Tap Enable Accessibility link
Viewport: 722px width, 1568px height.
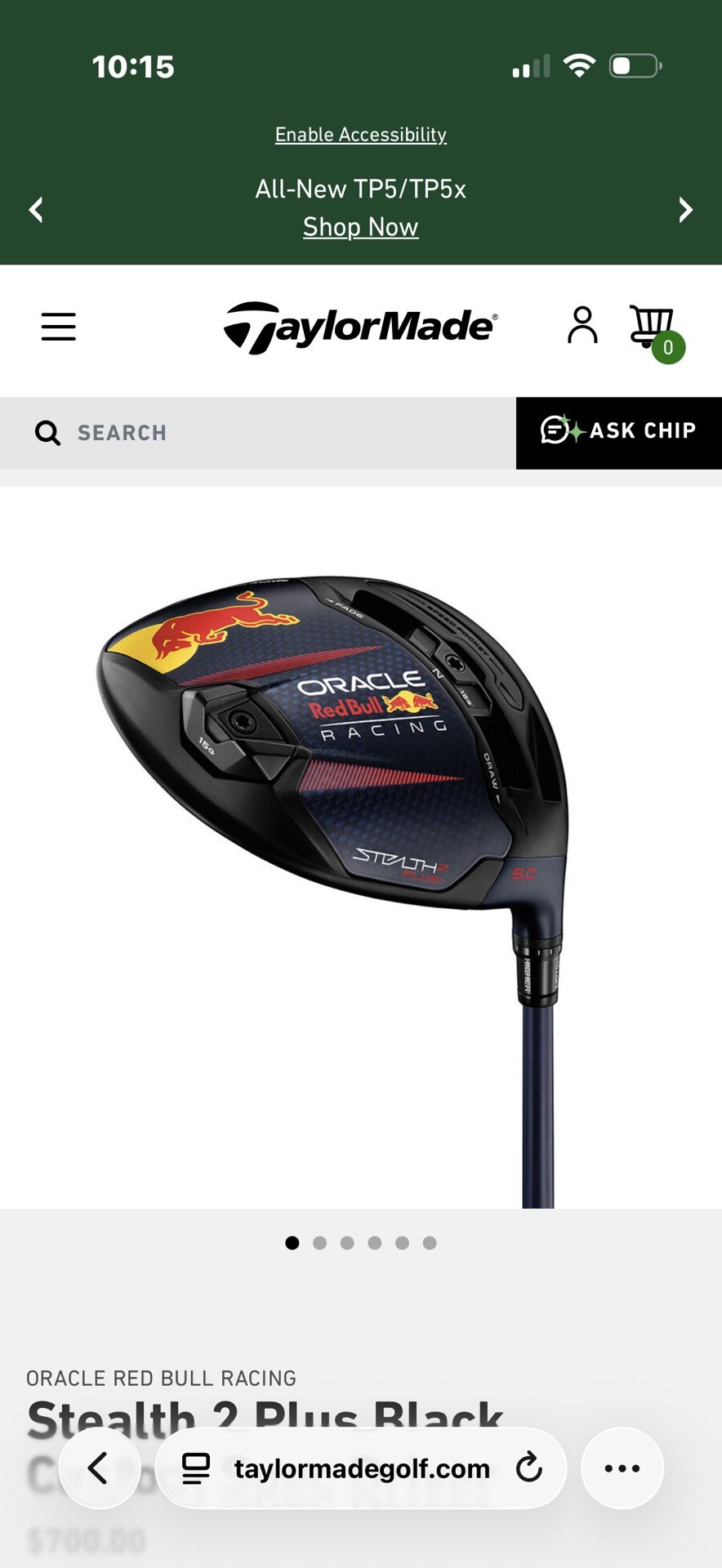[360, 135]
